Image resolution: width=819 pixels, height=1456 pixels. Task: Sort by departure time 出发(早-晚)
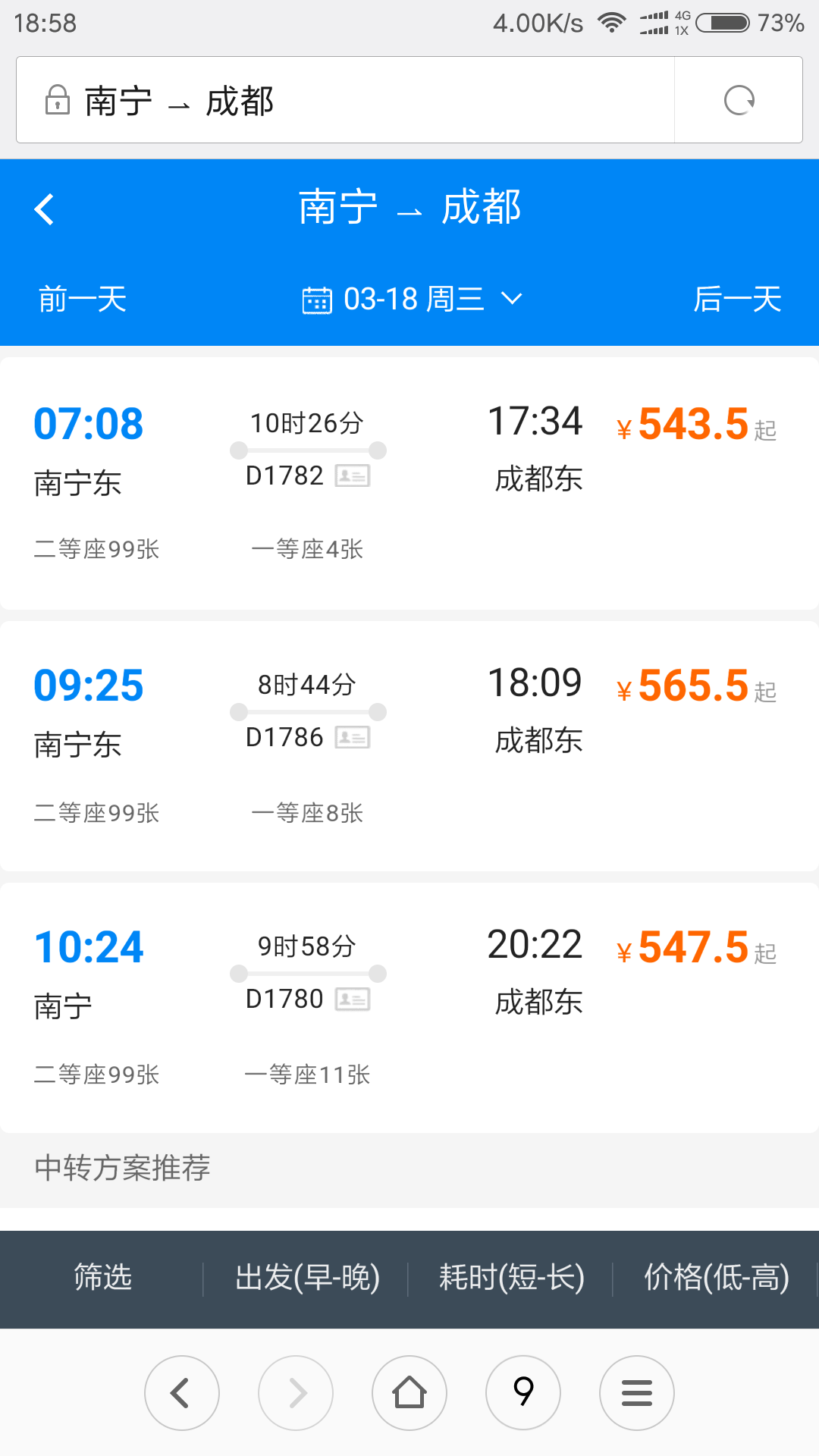click(x=307, y=1279)
